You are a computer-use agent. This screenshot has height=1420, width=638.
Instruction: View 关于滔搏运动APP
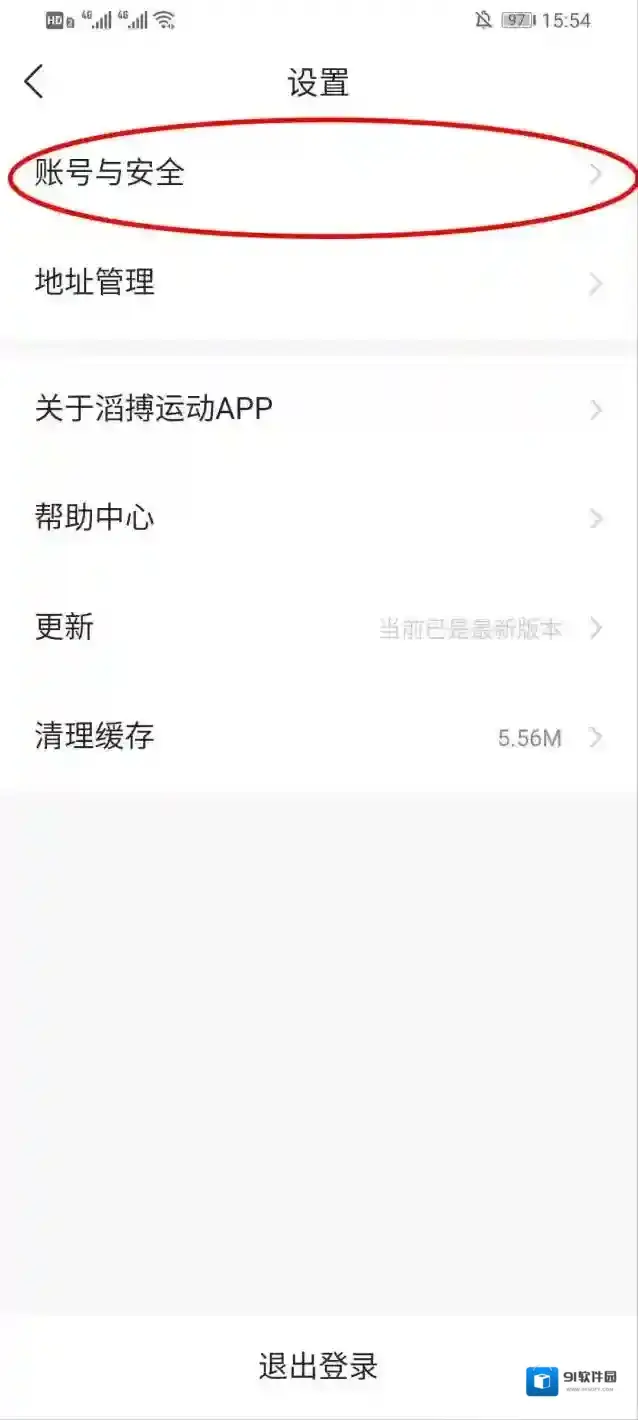pyautogui.click(x=319, y=409)
